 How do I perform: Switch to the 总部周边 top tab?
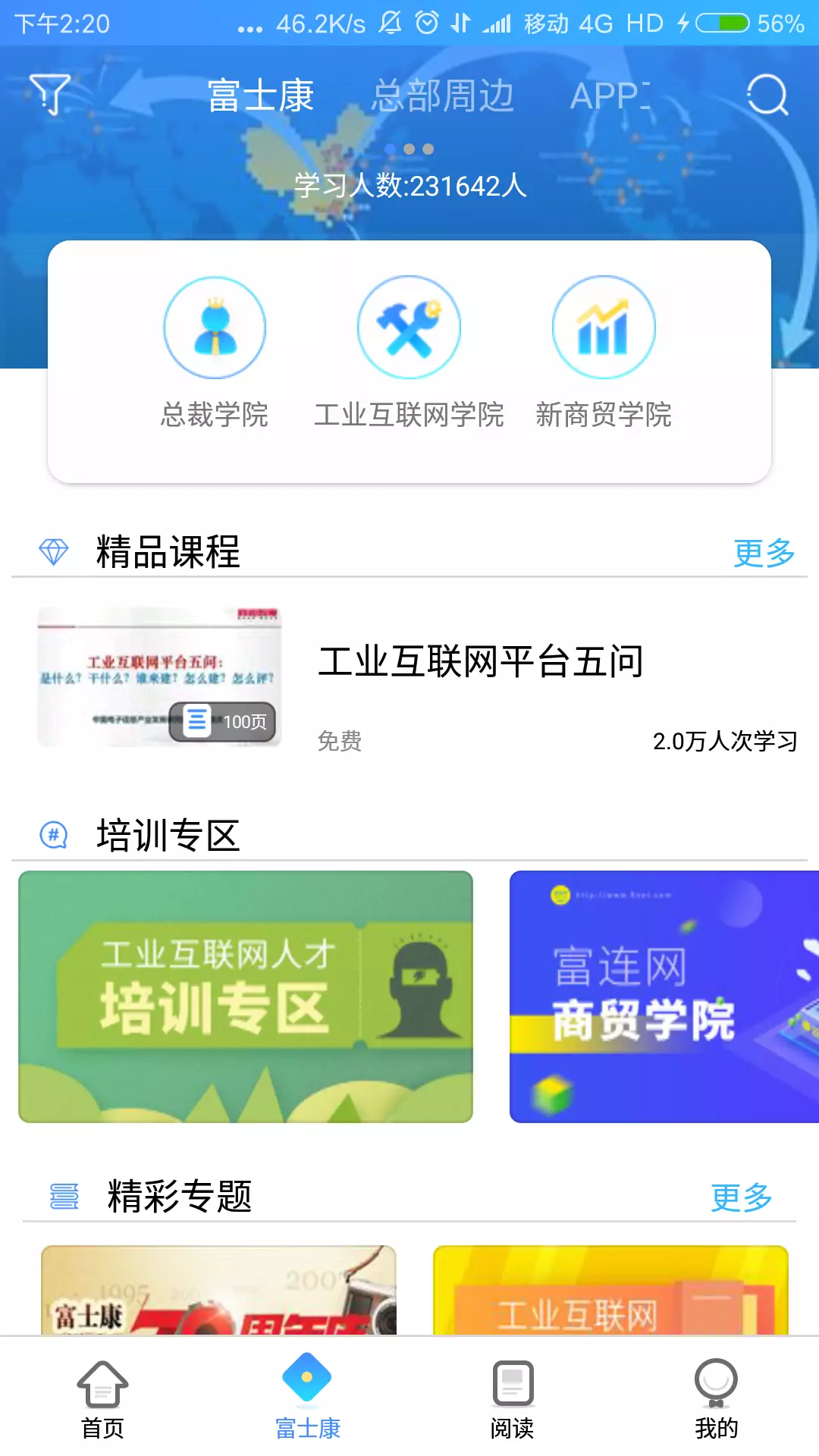[x=442, y=96]
